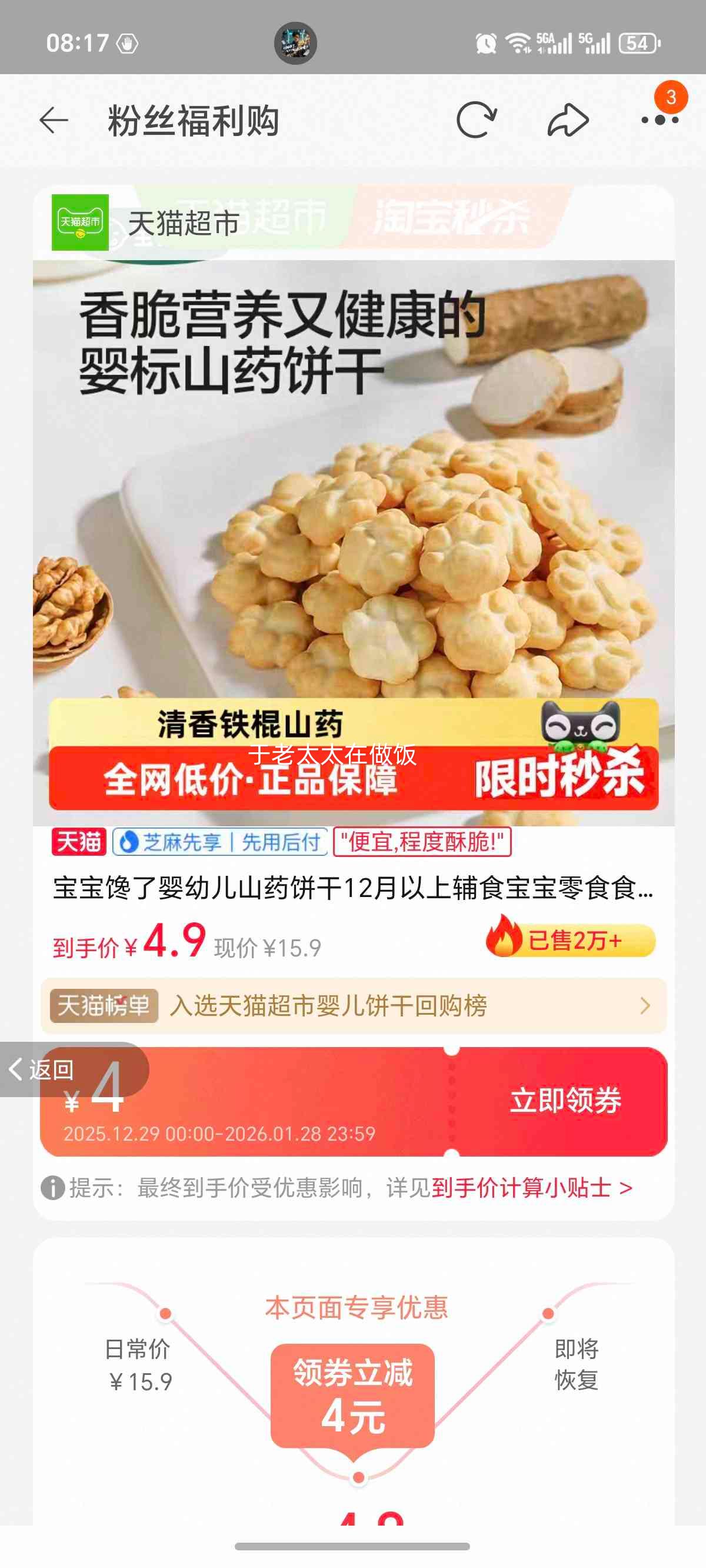Open the share icon in the top bar
The image size is (706, 1568).
pos(567,119)
